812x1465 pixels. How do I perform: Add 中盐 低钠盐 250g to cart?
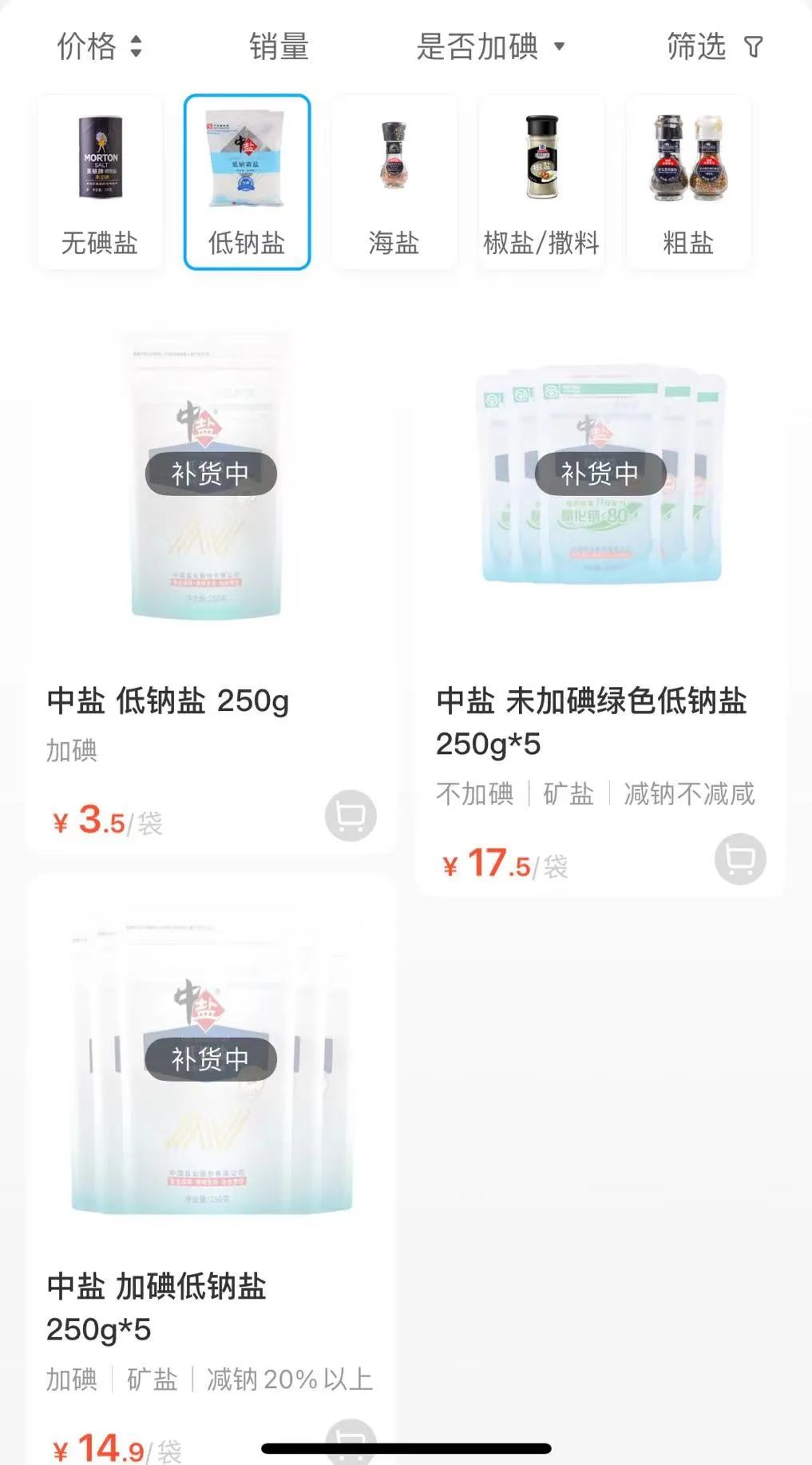(351, 816)
